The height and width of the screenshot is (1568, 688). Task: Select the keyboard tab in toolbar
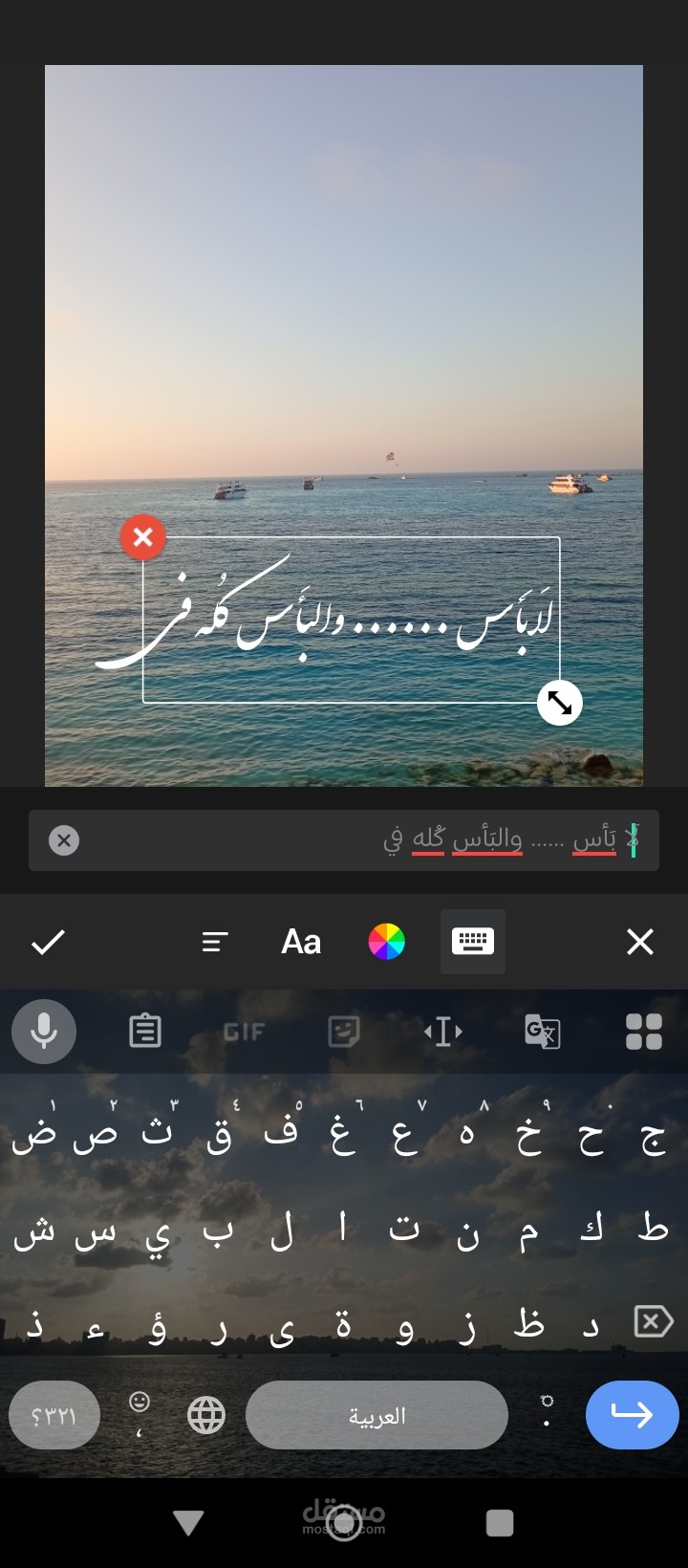click(473, 943)
